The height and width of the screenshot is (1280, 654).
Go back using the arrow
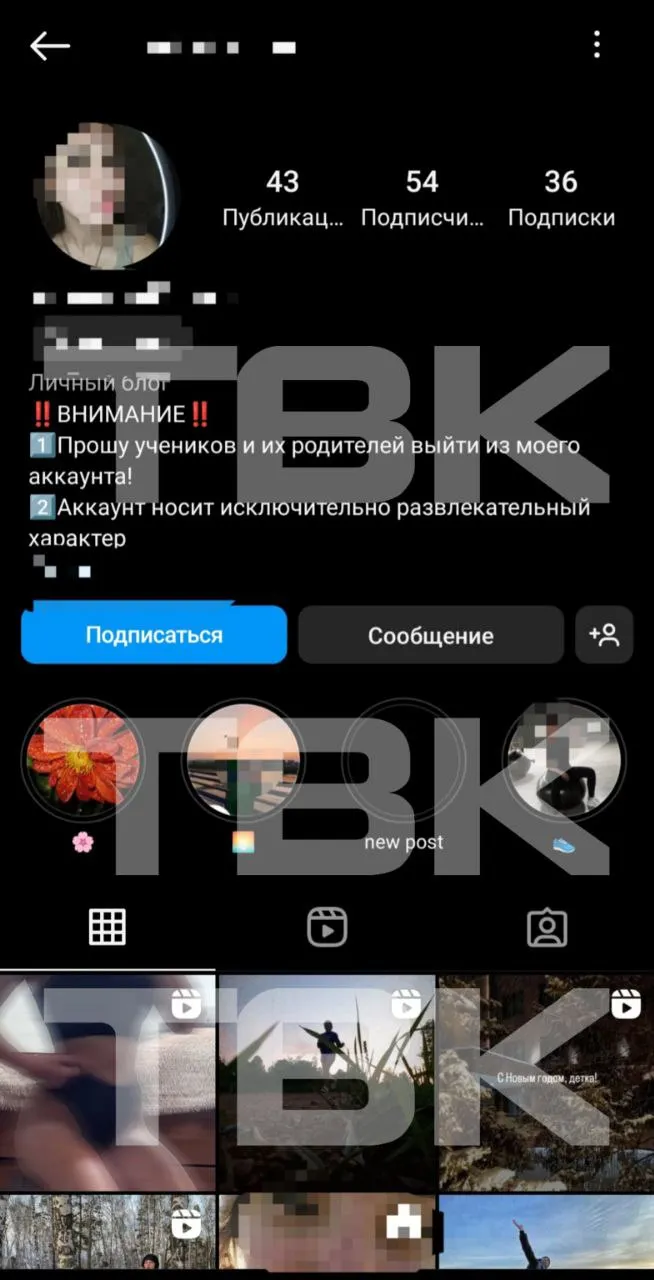pos(49,46)
